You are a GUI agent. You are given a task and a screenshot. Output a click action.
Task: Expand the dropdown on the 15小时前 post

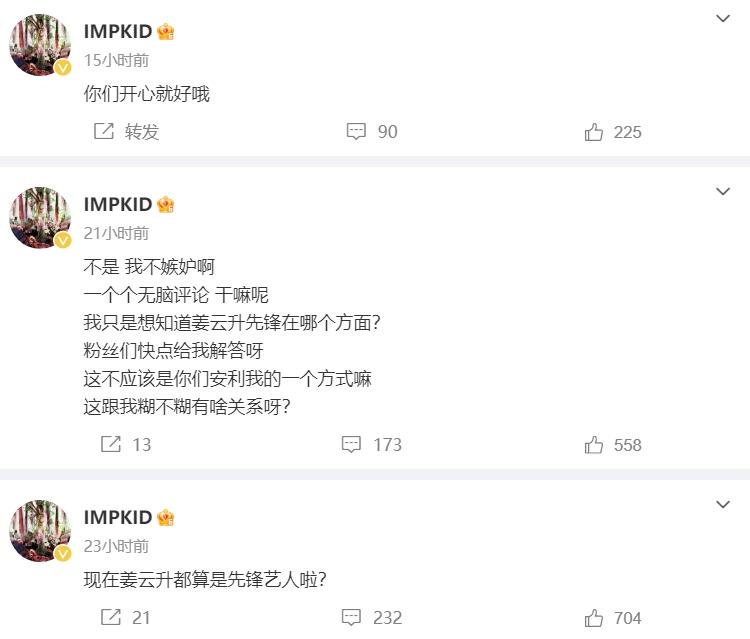(x=723, y=19)
